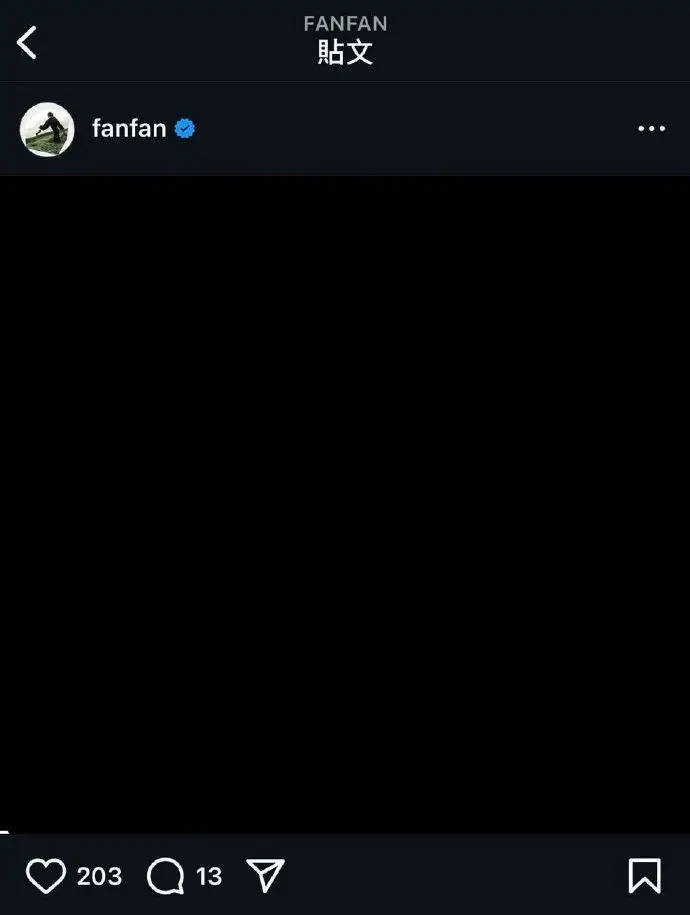Open the fanfan username link
Image resolution: width=690 pixels, height=915 pixels.
pyautogui.click(x=129, y=129)
